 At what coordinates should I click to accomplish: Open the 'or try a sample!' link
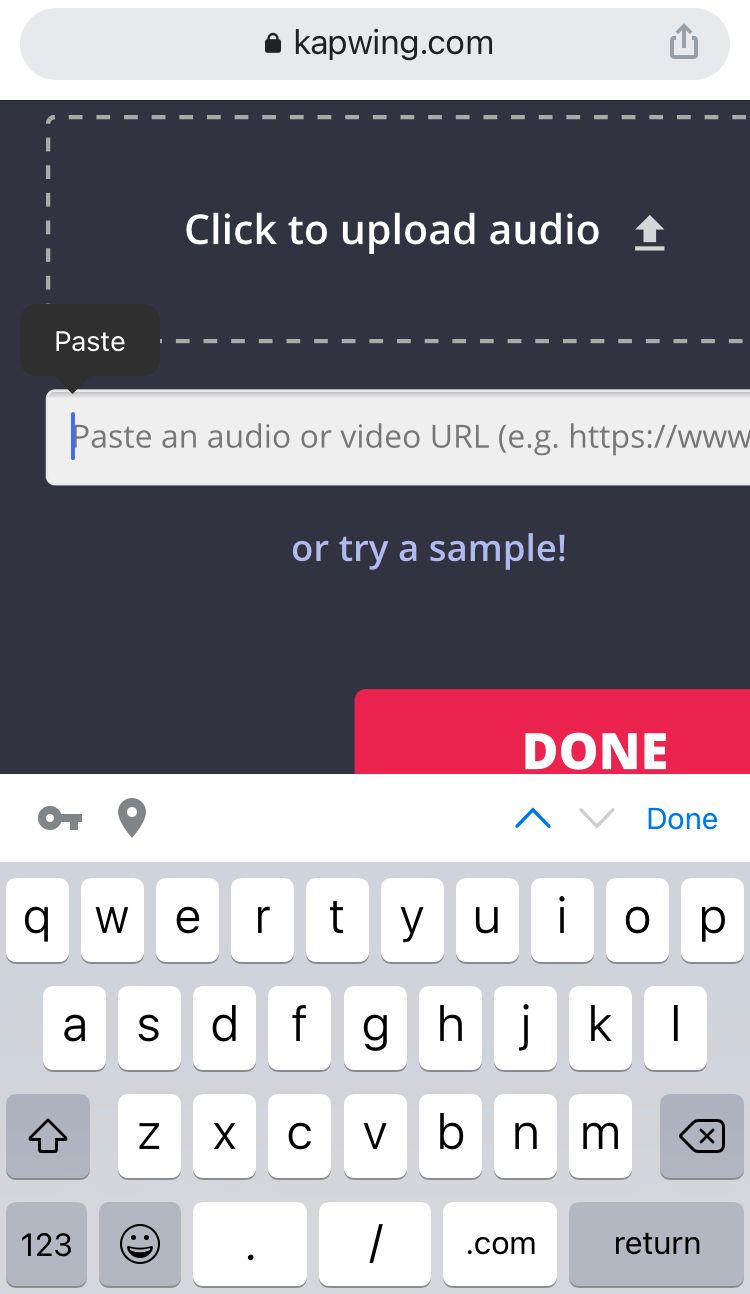coord(429,549)
